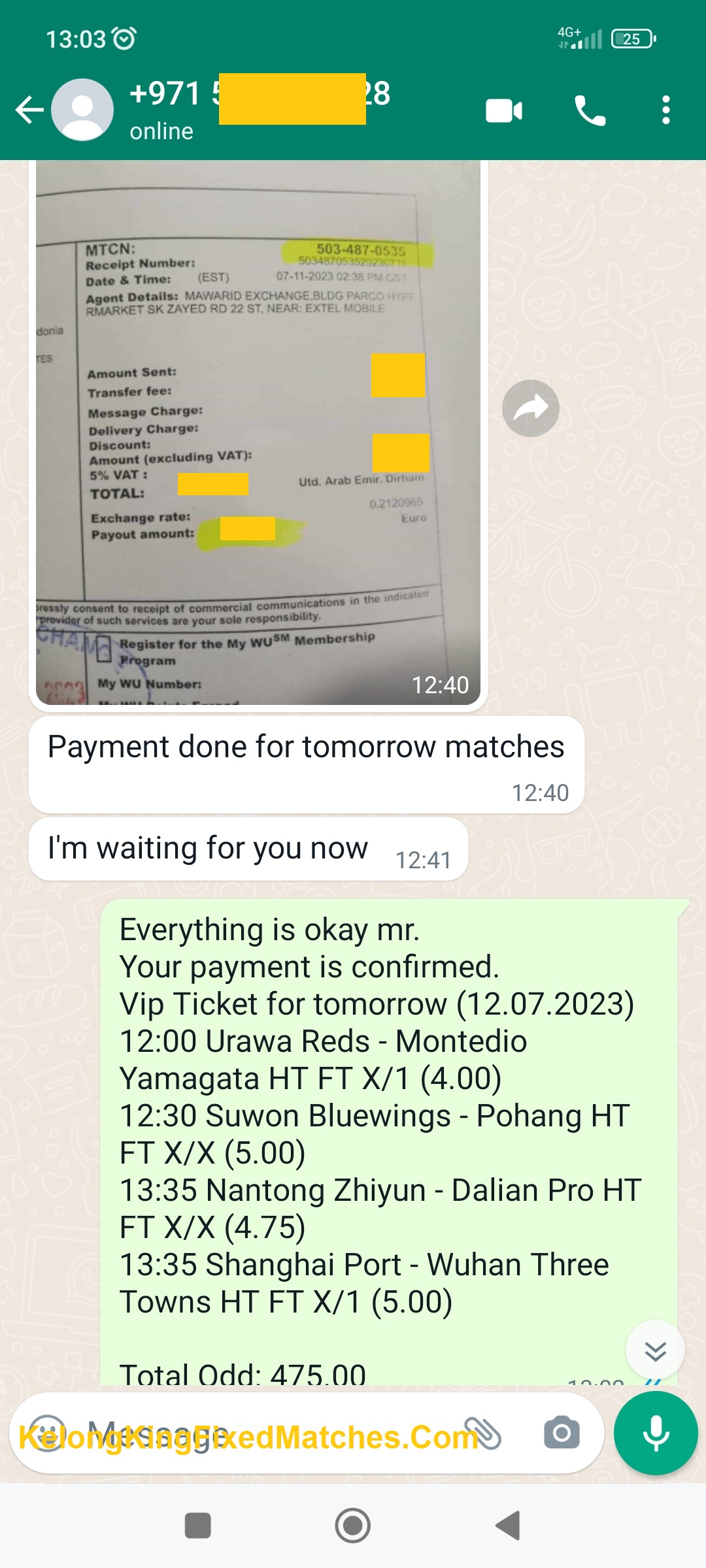Open the Western Union receipt photo
This screenshot has width=706, height=1568.
coord(258,431)
